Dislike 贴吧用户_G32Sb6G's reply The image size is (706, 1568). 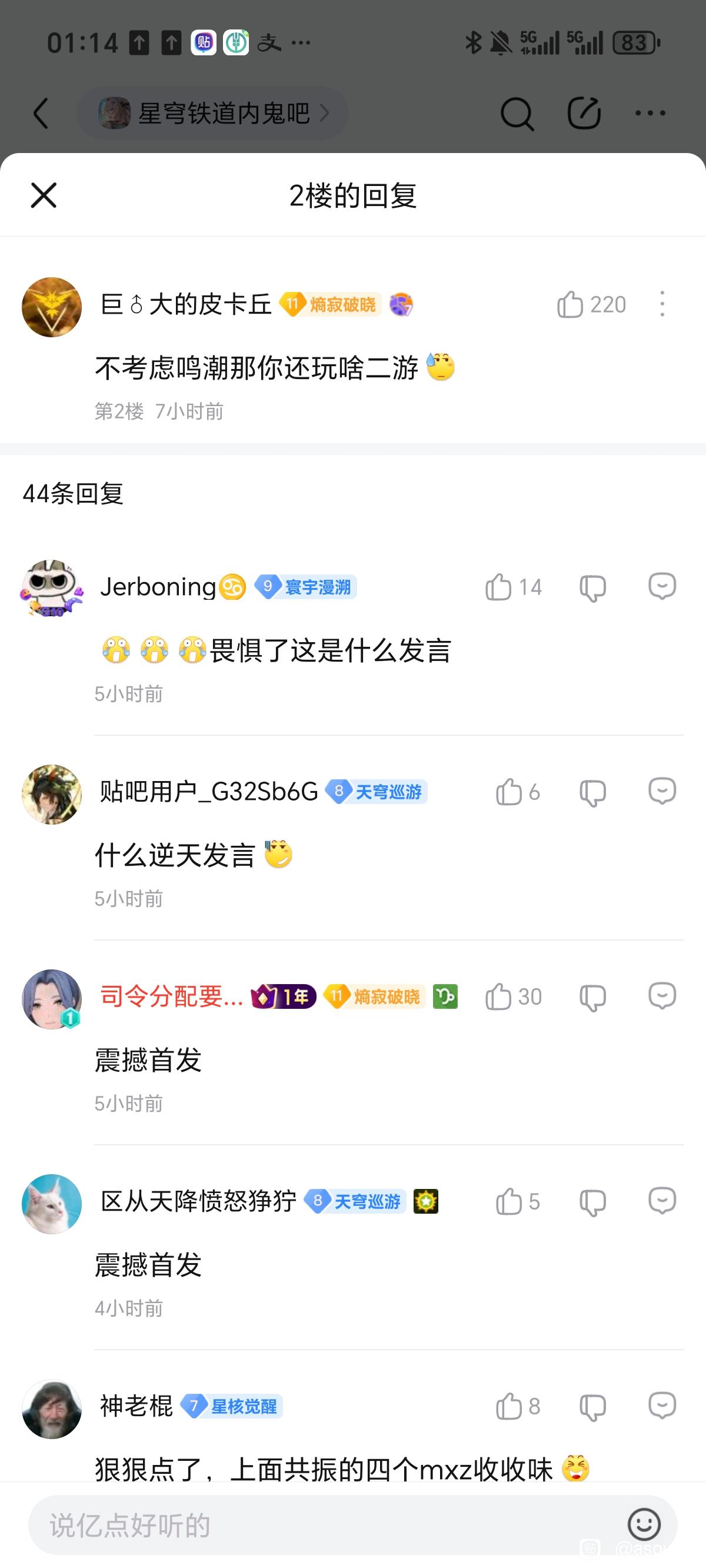(x=592, y=792)
